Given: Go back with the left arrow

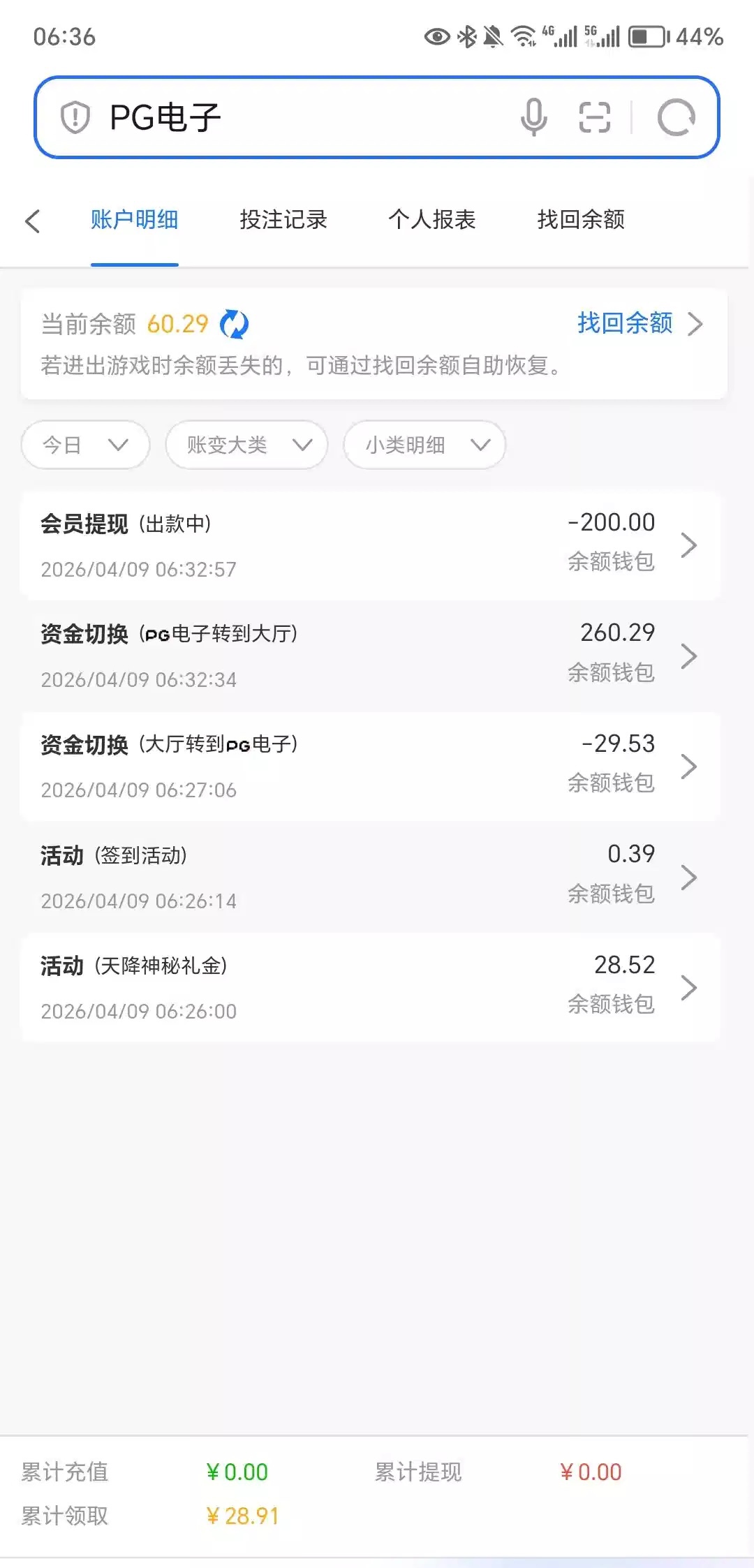Looking at the screenshot, I should tap(33, 221).
